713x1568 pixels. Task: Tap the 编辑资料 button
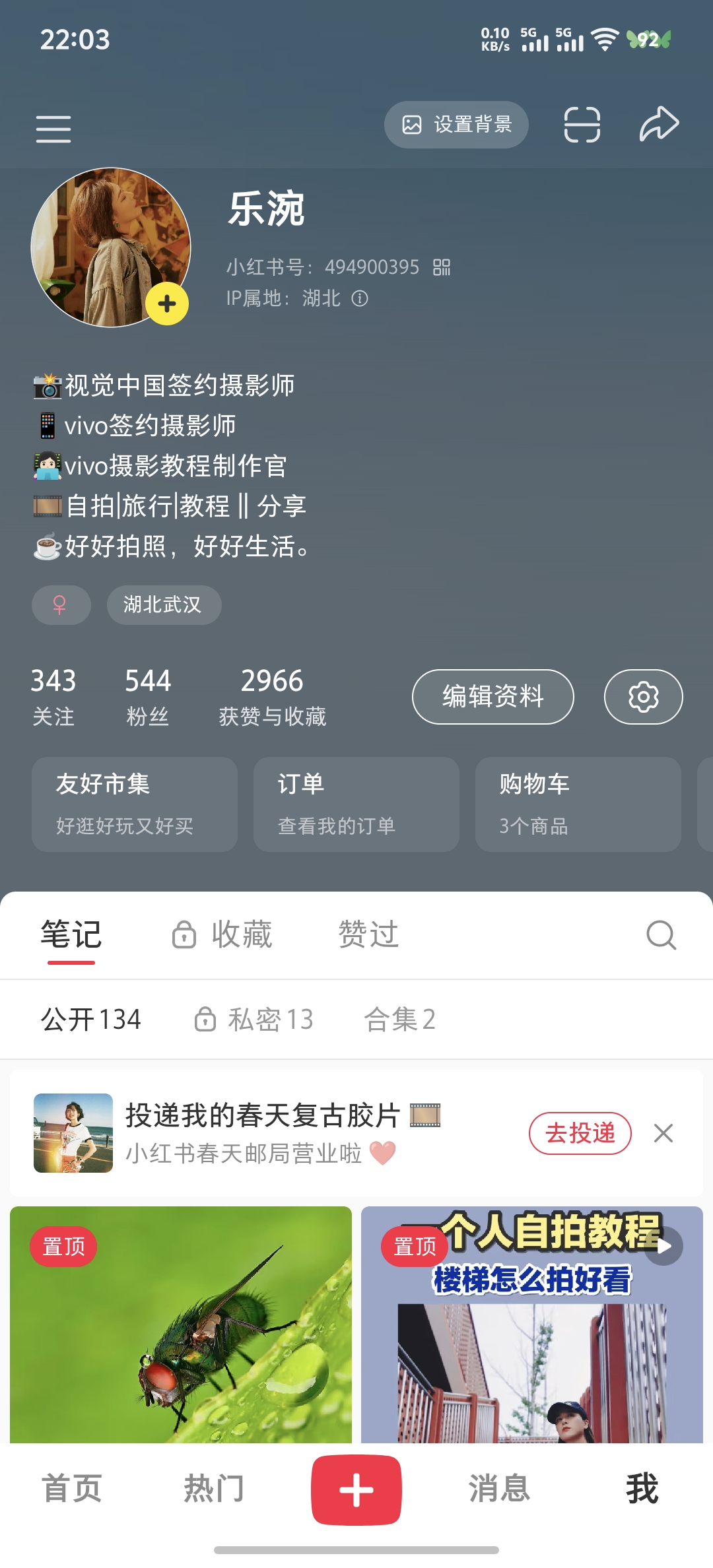tap(492, 697)
